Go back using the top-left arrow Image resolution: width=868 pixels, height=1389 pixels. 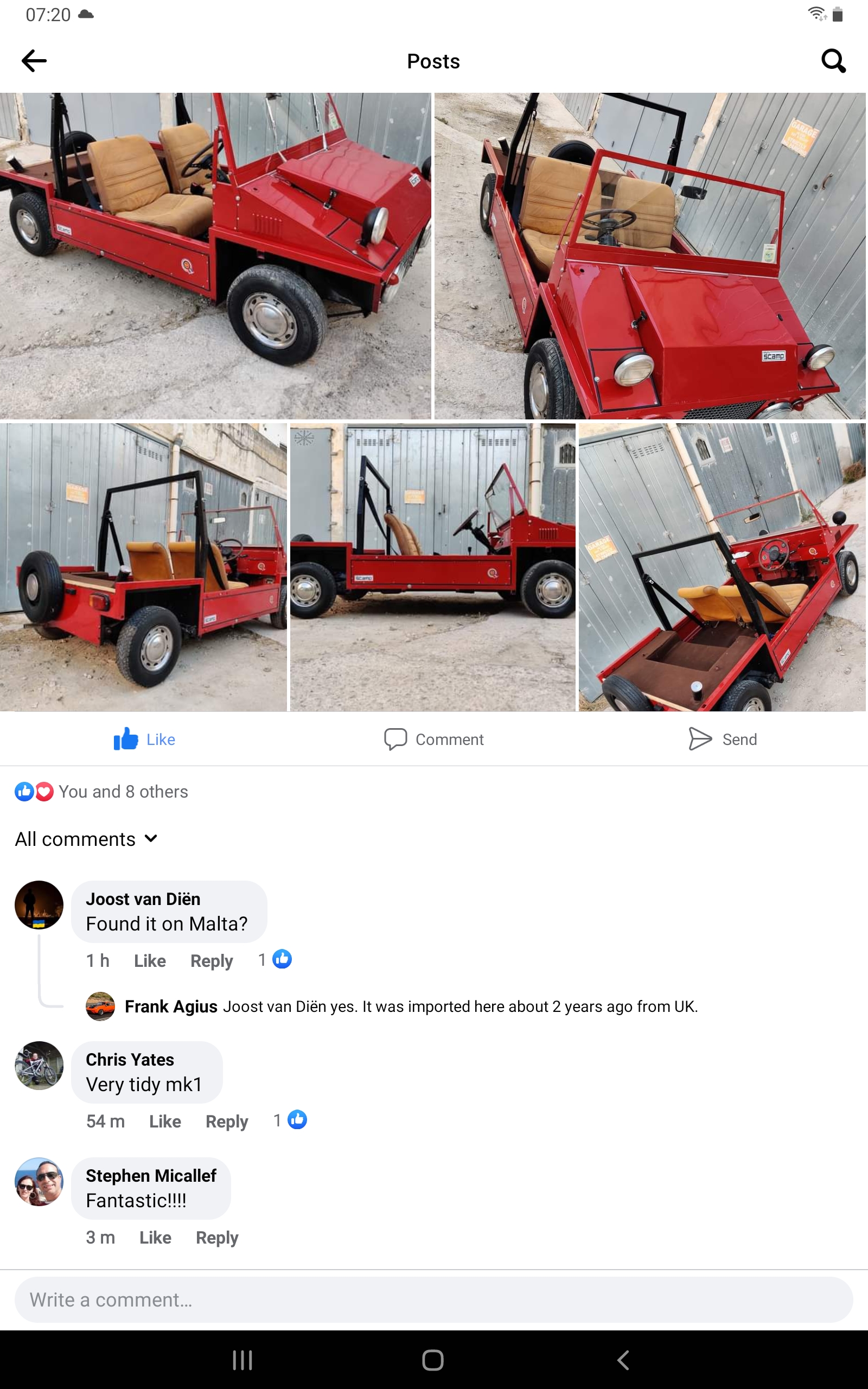coord(34,61)
